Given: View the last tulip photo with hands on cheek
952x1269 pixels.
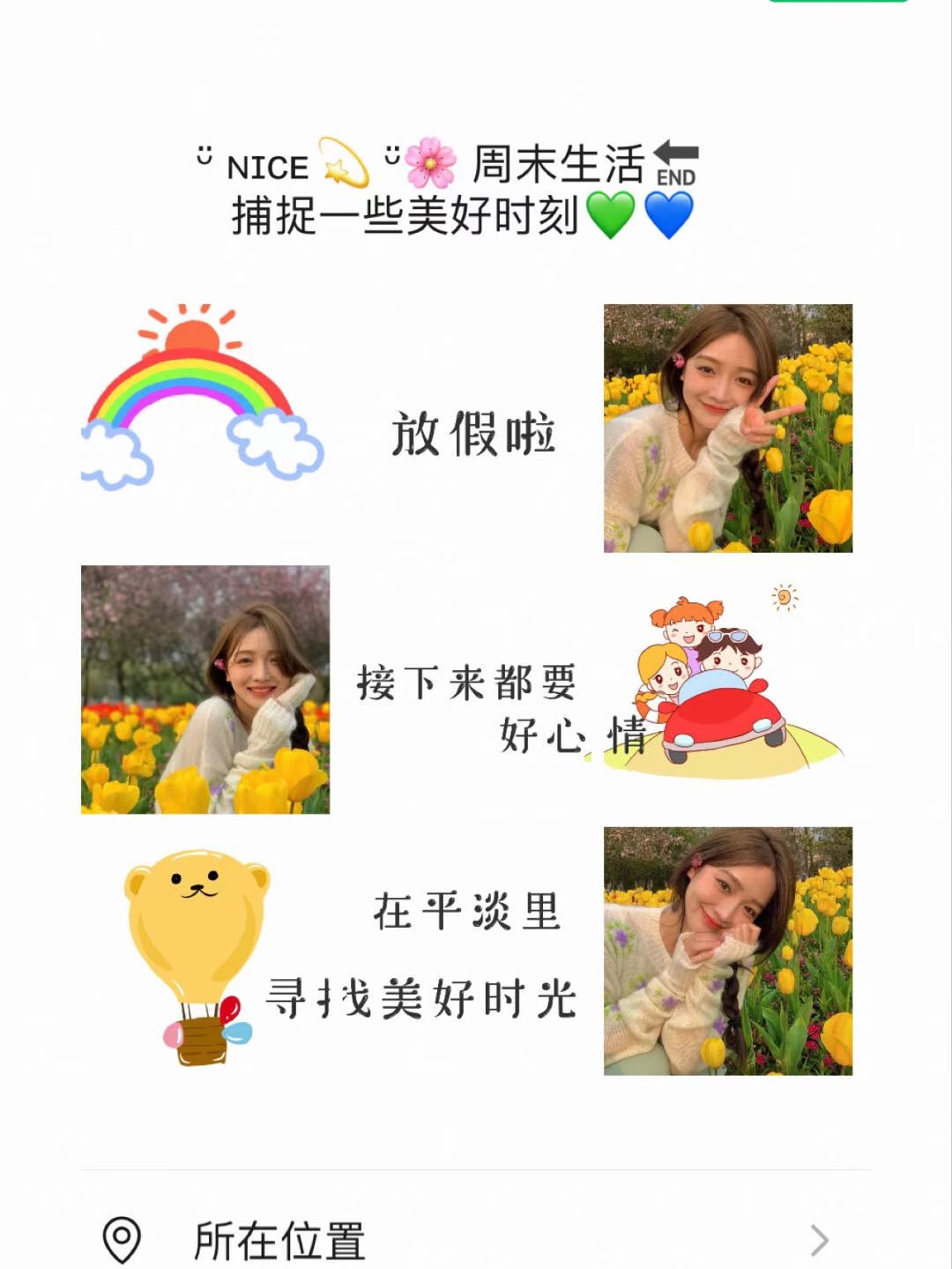Looking at the screenshot, I should coord(727,951).
